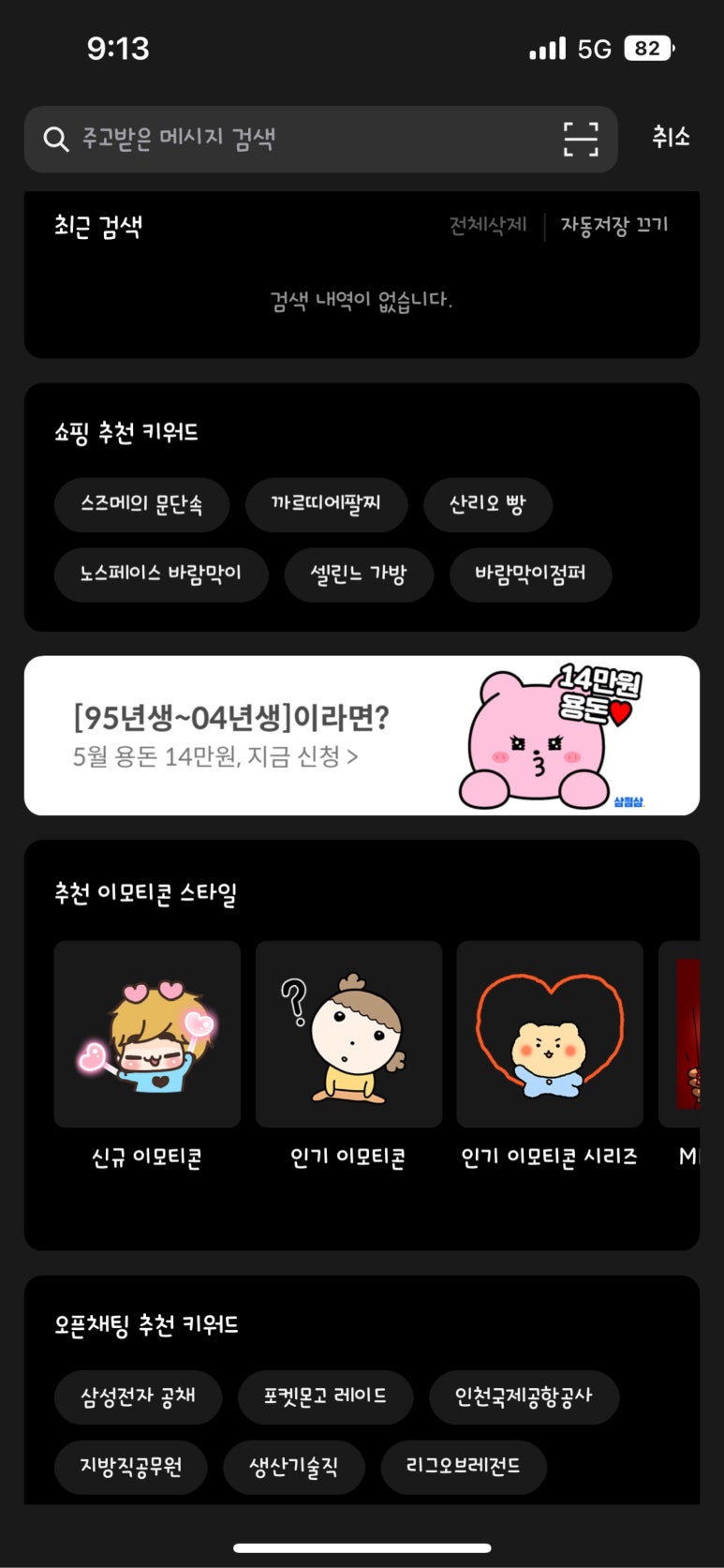724x1568 pixels.
Task: Tap the 노스페이스 바람막이 chip
Action: pyautogui.click(x=161, y=574)
